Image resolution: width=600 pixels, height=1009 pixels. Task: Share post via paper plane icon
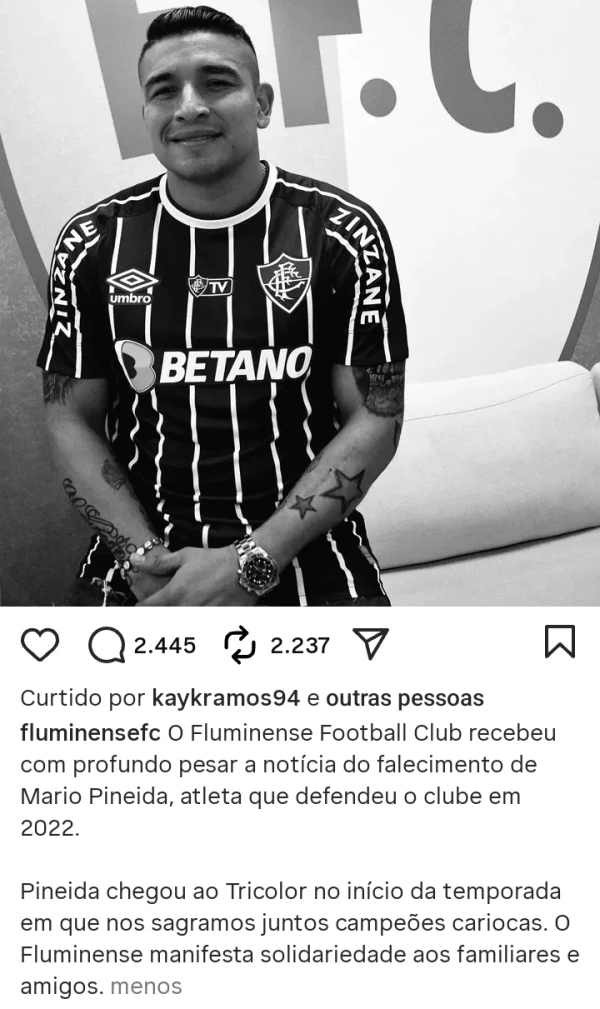coord(371,645)
